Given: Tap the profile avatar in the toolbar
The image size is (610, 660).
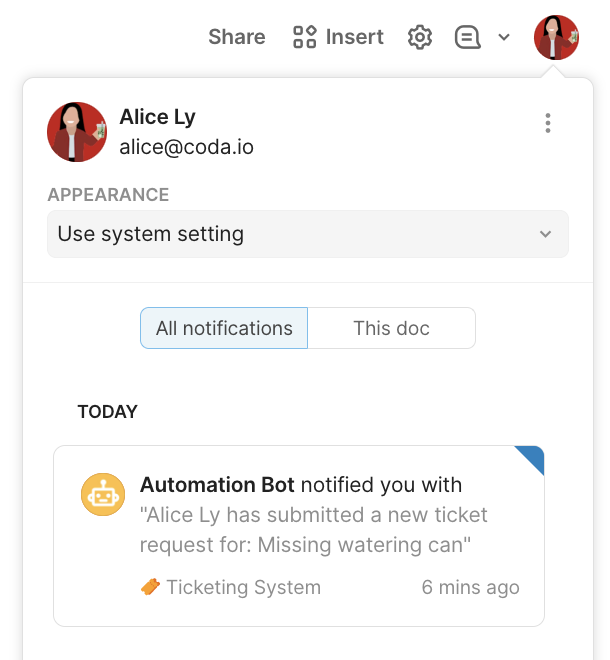Looking at the screenshot, I should [556, 37].
